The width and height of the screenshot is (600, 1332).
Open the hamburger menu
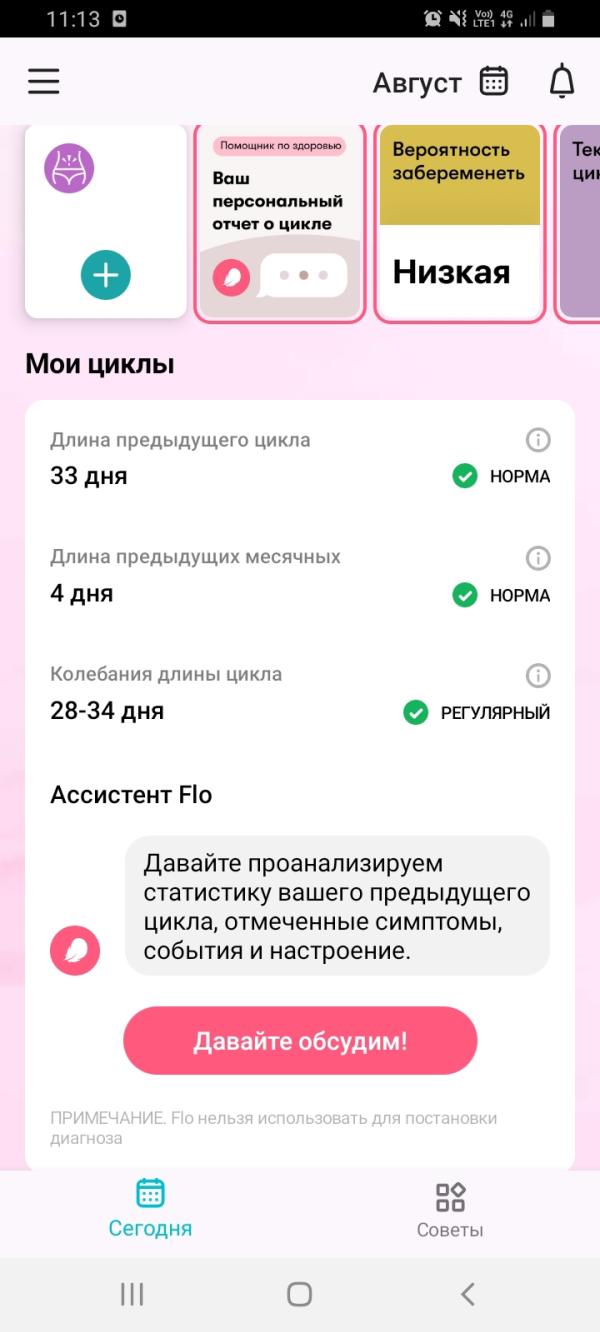[44, 81]
